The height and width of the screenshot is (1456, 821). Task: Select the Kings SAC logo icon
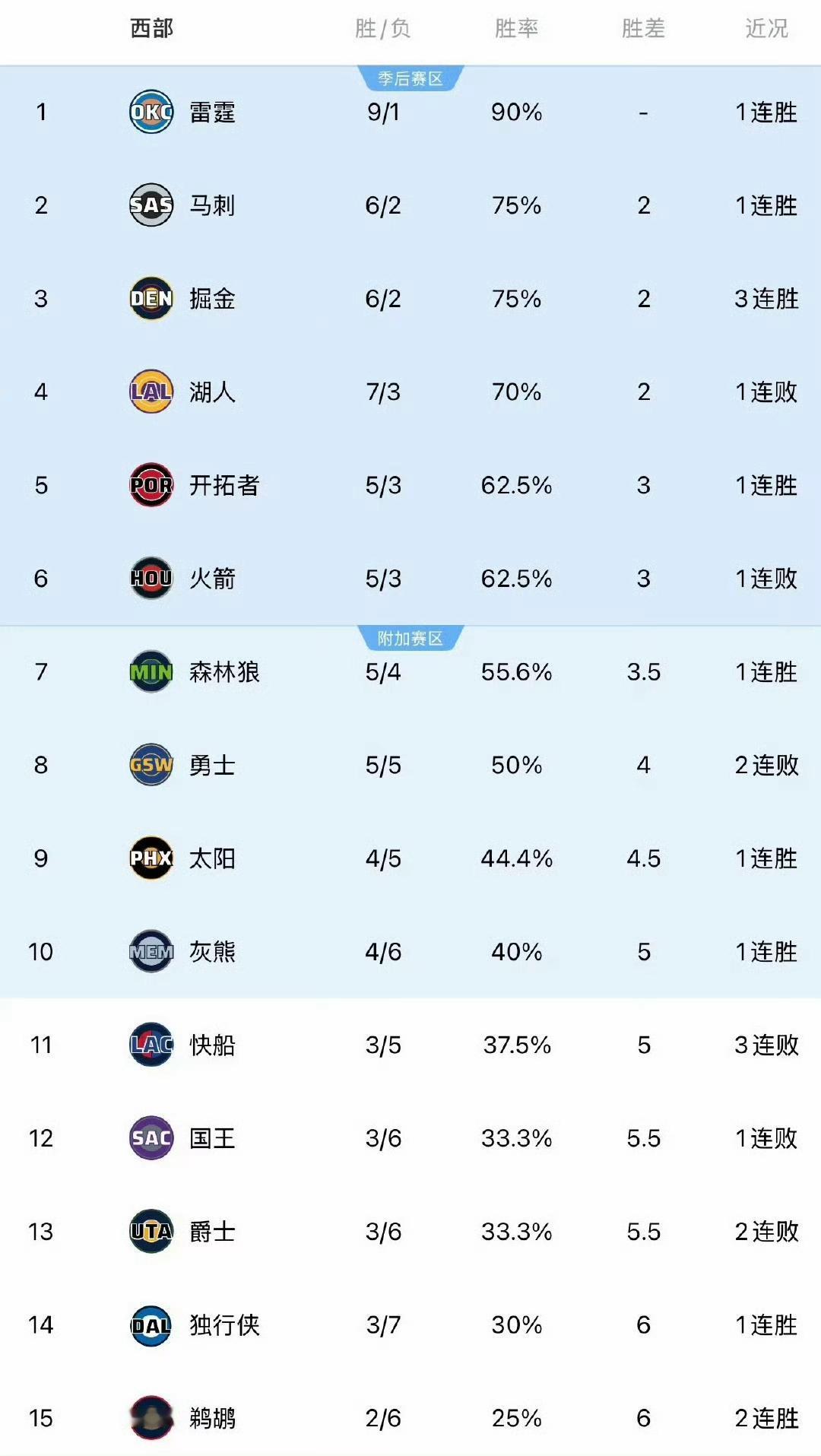point(151,1139)
